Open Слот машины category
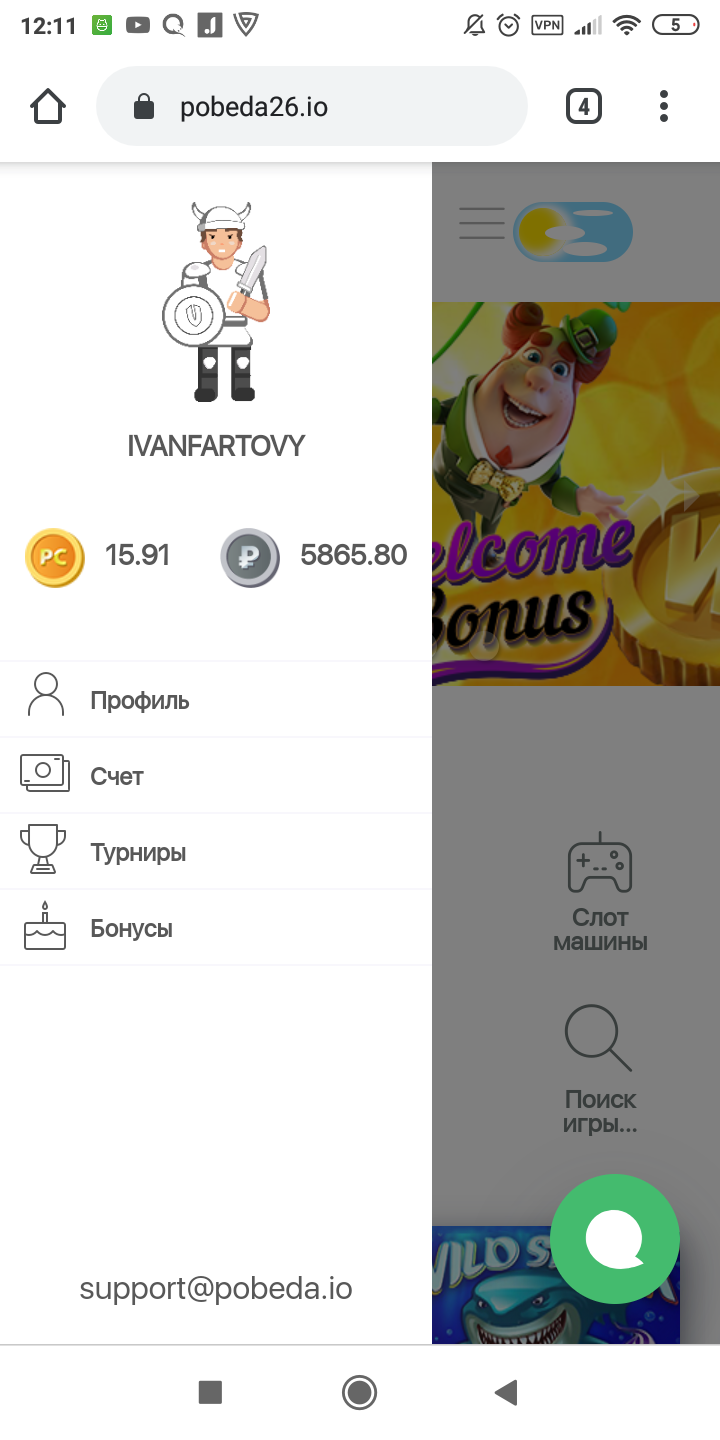Viewport: 720px width, 1440px height. [x=600, y=892]
